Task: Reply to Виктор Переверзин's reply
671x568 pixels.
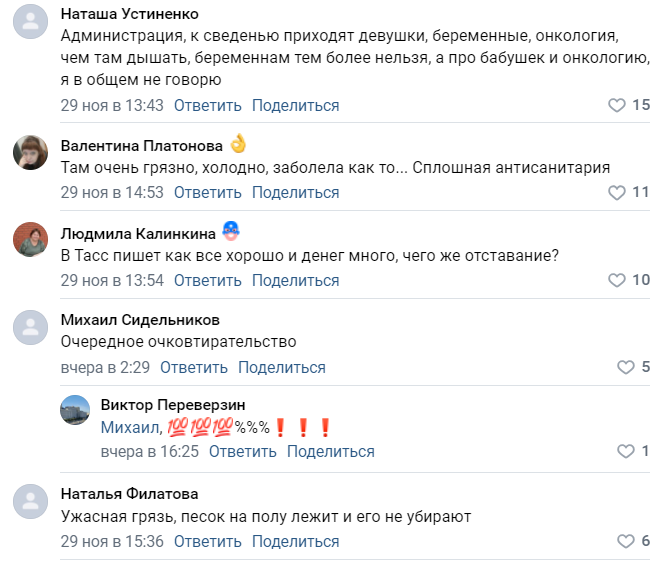Action: (x=243, y=451)
